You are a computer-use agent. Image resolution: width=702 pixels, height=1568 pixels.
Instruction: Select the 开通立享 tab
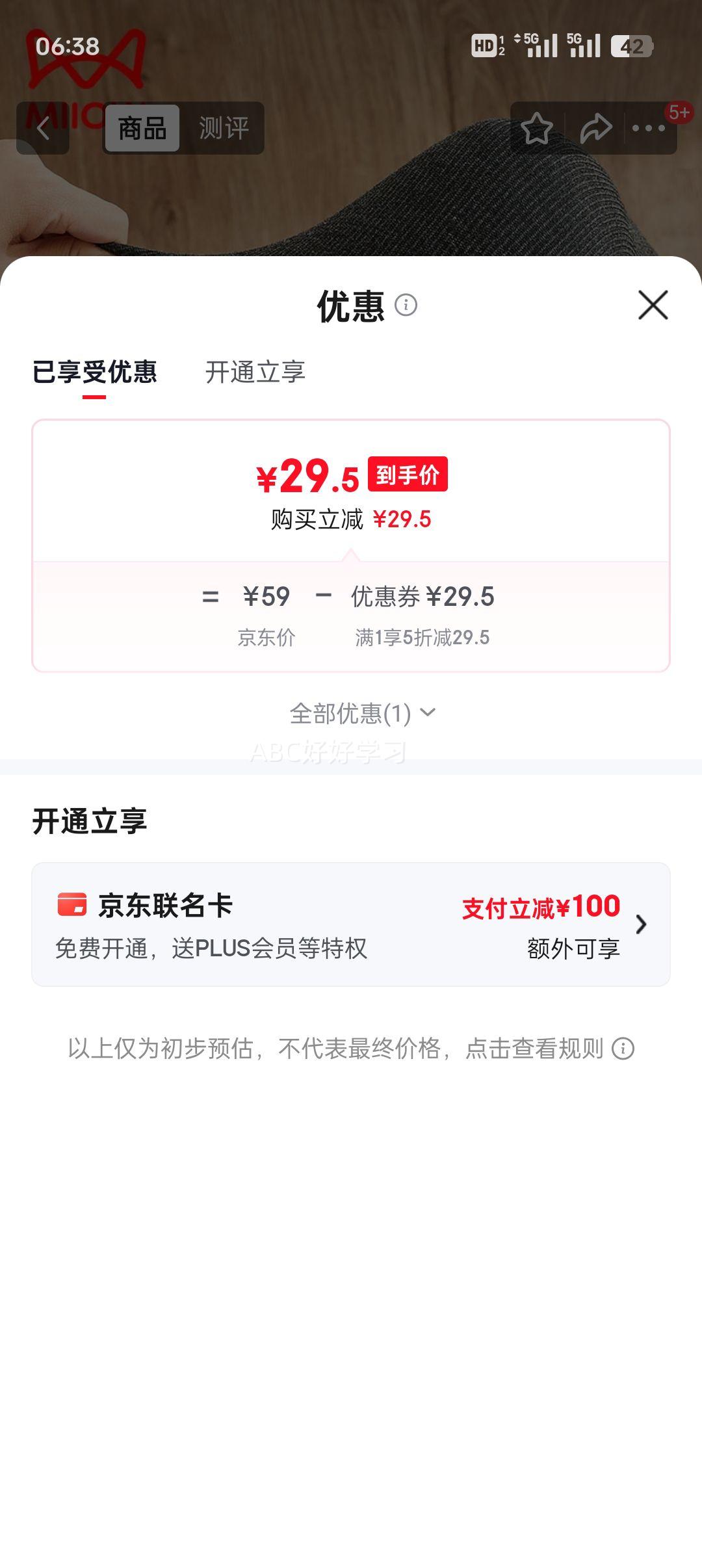click(256, 372)
